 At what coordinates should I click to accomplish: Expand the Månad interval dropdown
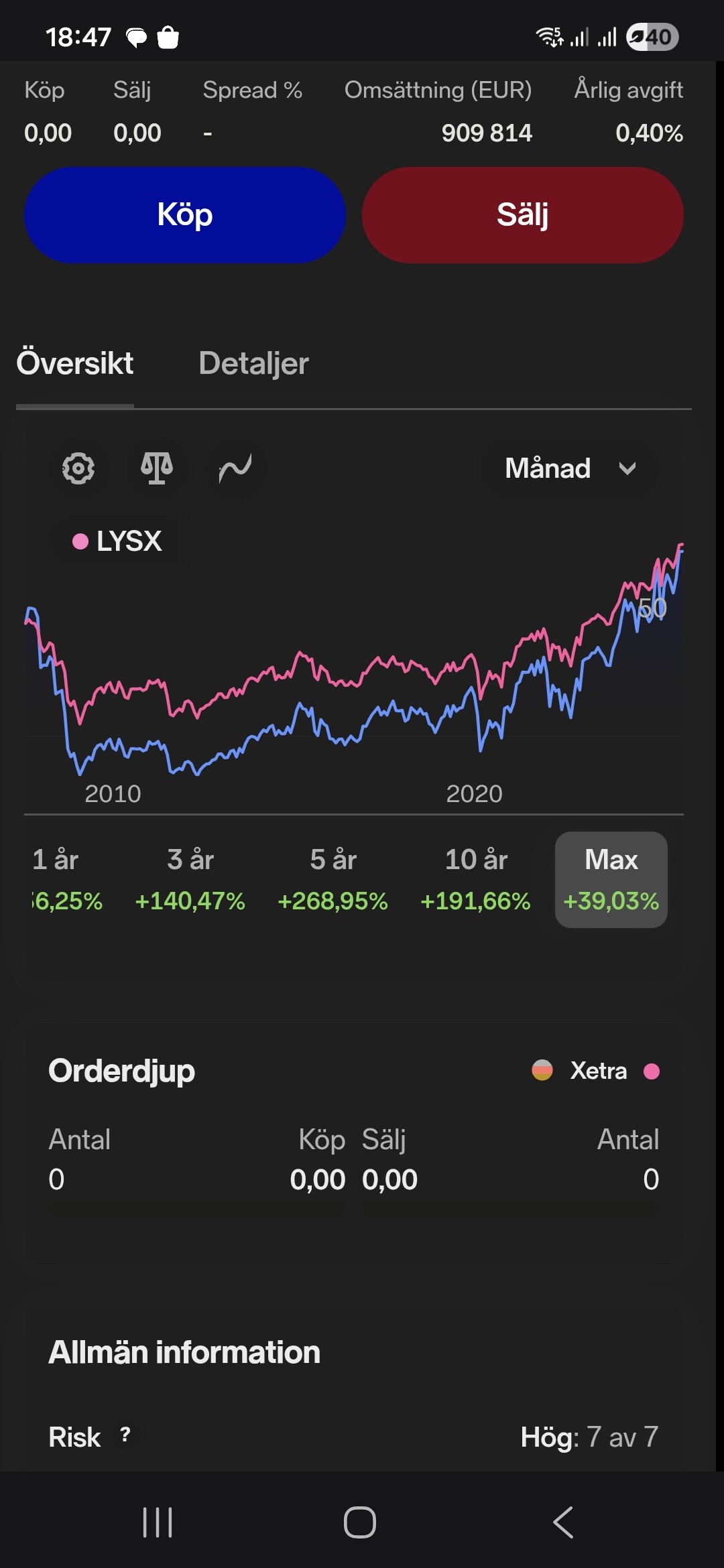569,468
